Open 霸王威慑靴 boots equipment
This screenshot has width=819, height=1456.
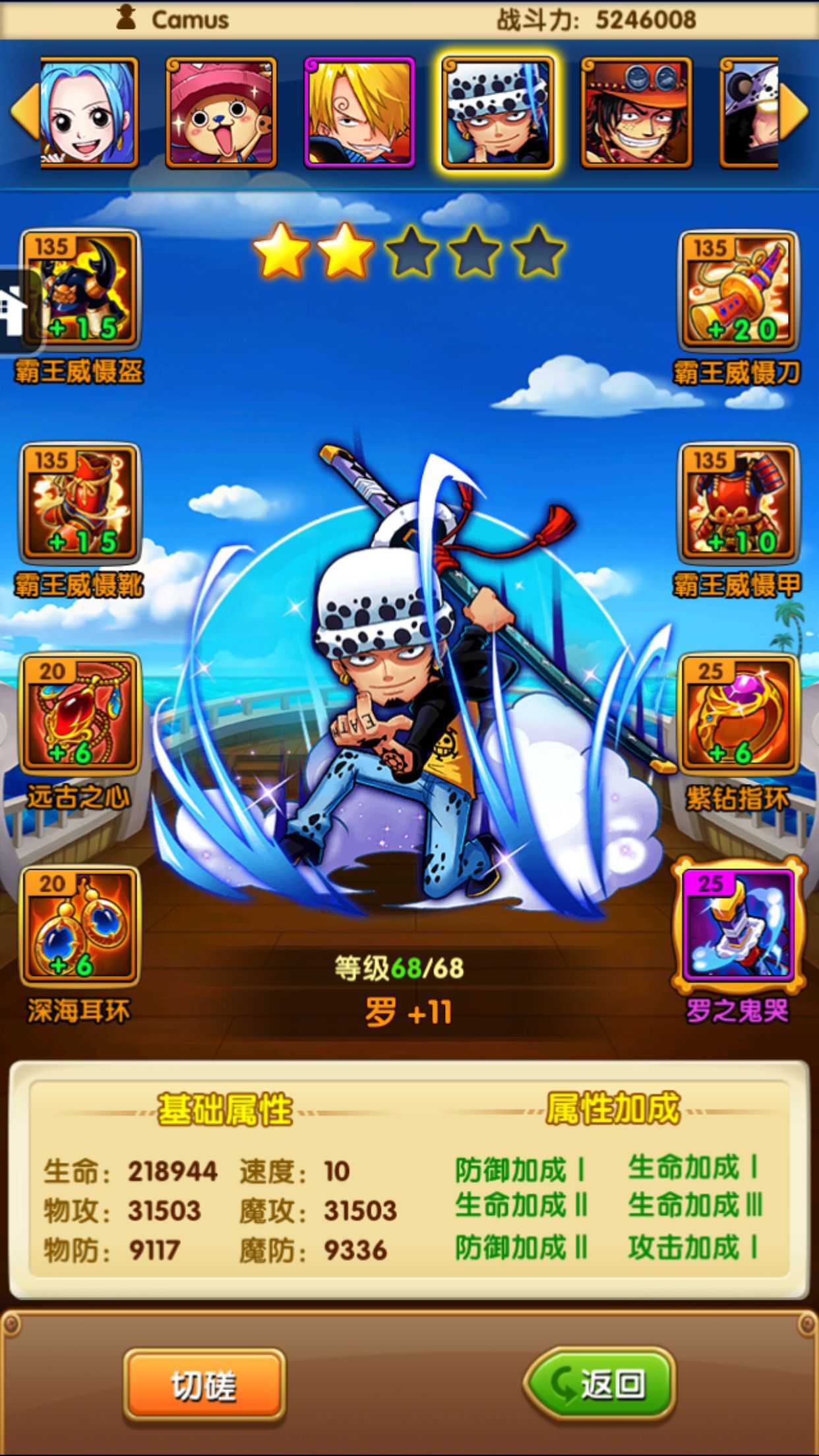pos(80,502)
